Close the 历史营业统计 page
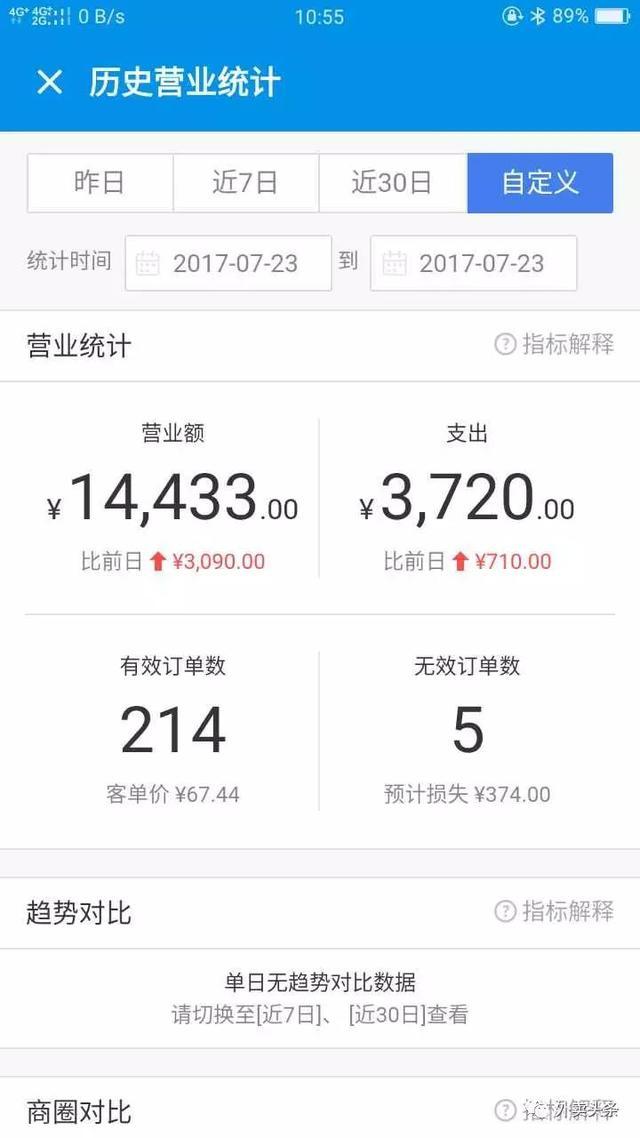The height and width of the screenshot is (1138, 640). point(49,82)
